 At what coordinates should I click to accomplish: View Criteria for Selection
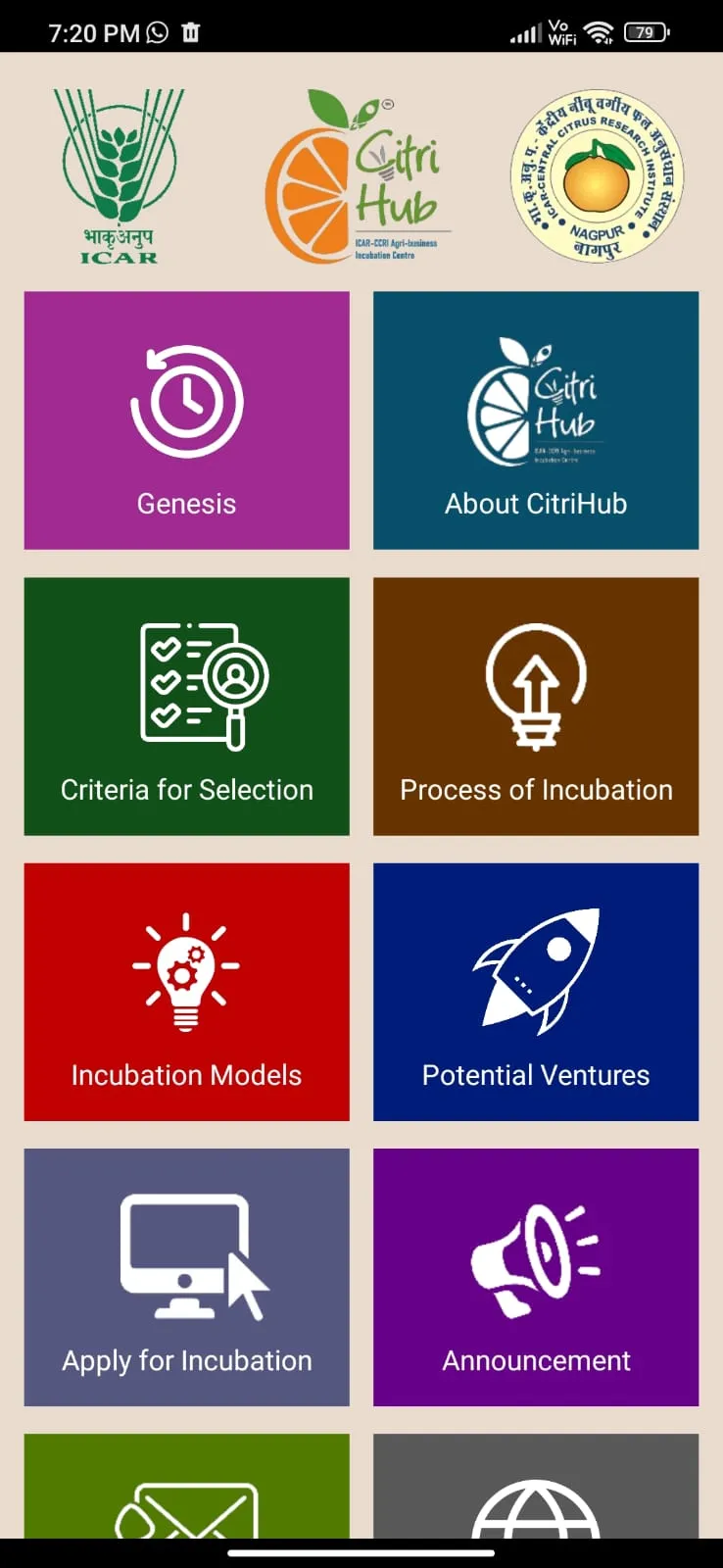click(186, 706)
